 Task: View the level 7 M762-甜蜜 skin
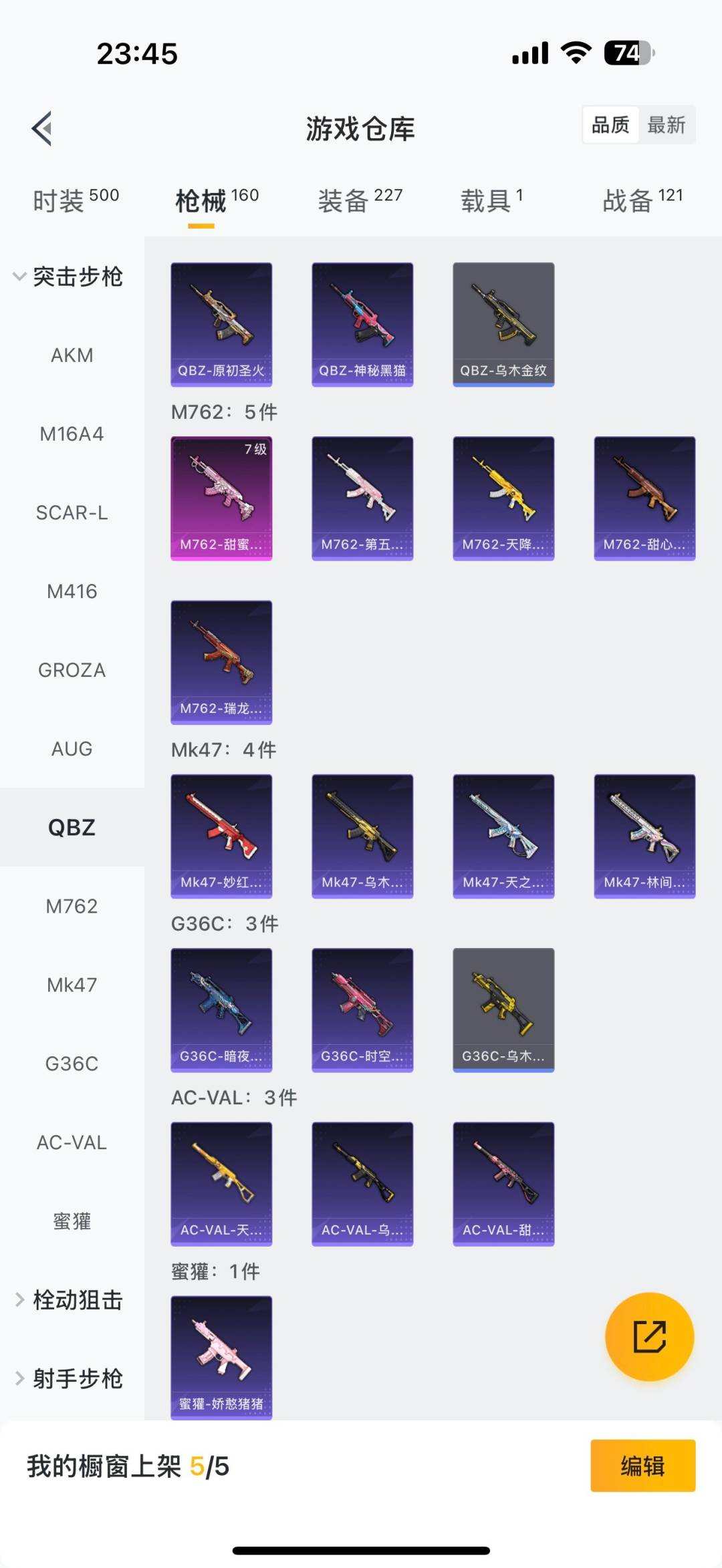tap(221, 498)
